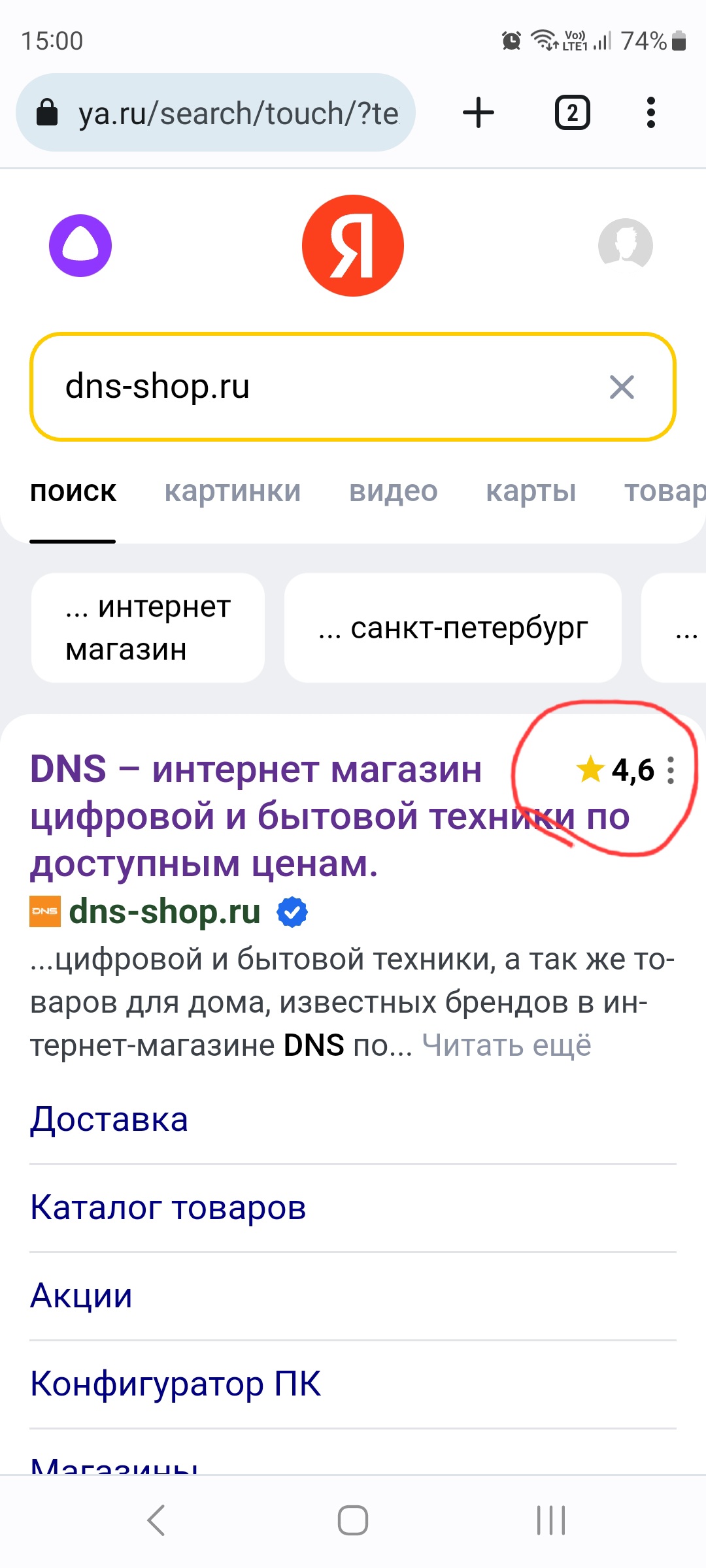Switch to the карты tab
Screen dimensions: 706x1568
[x=531, y=491]
